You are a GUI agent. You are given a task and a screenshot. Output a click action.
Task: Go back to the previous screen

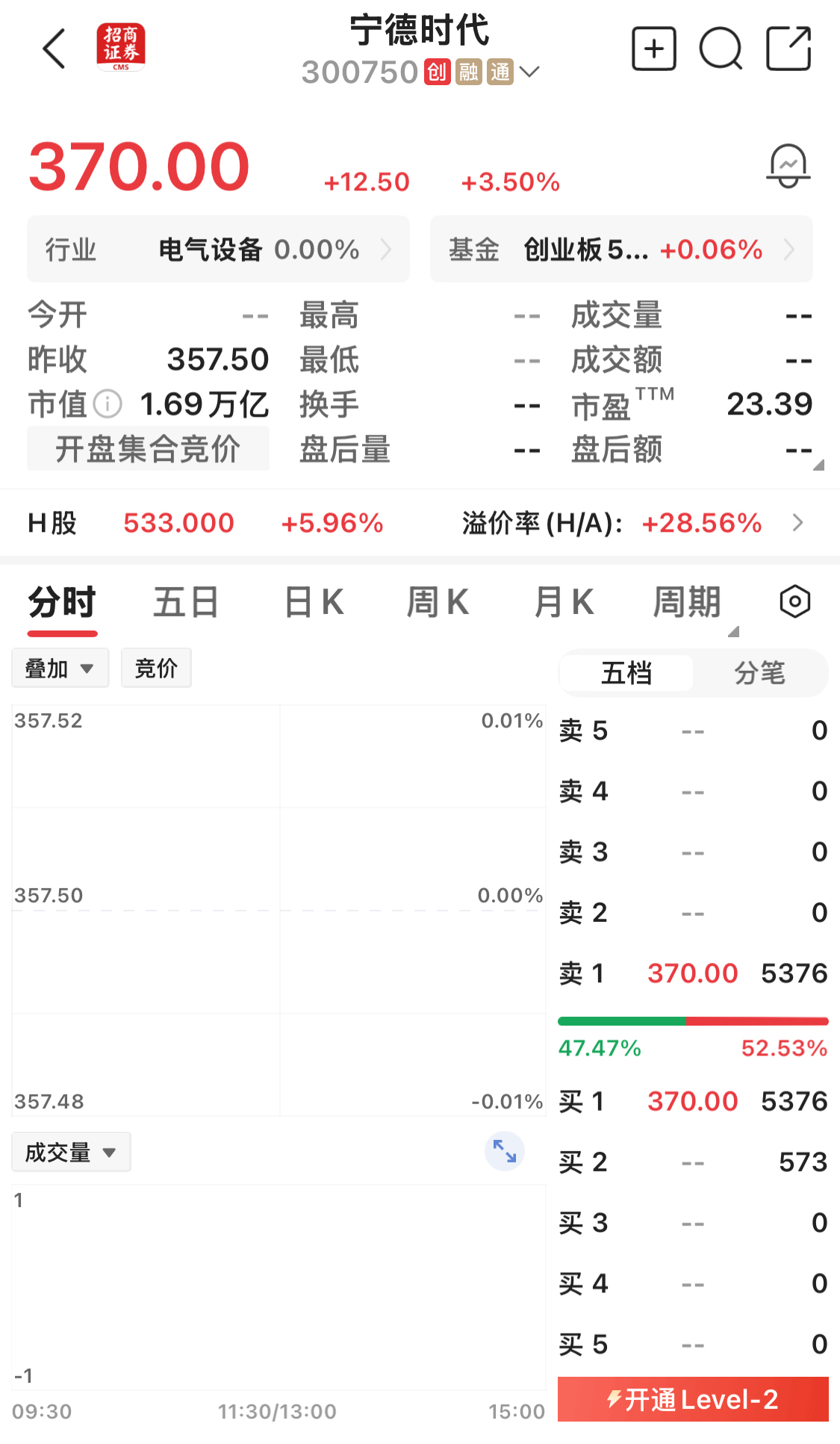54,49
